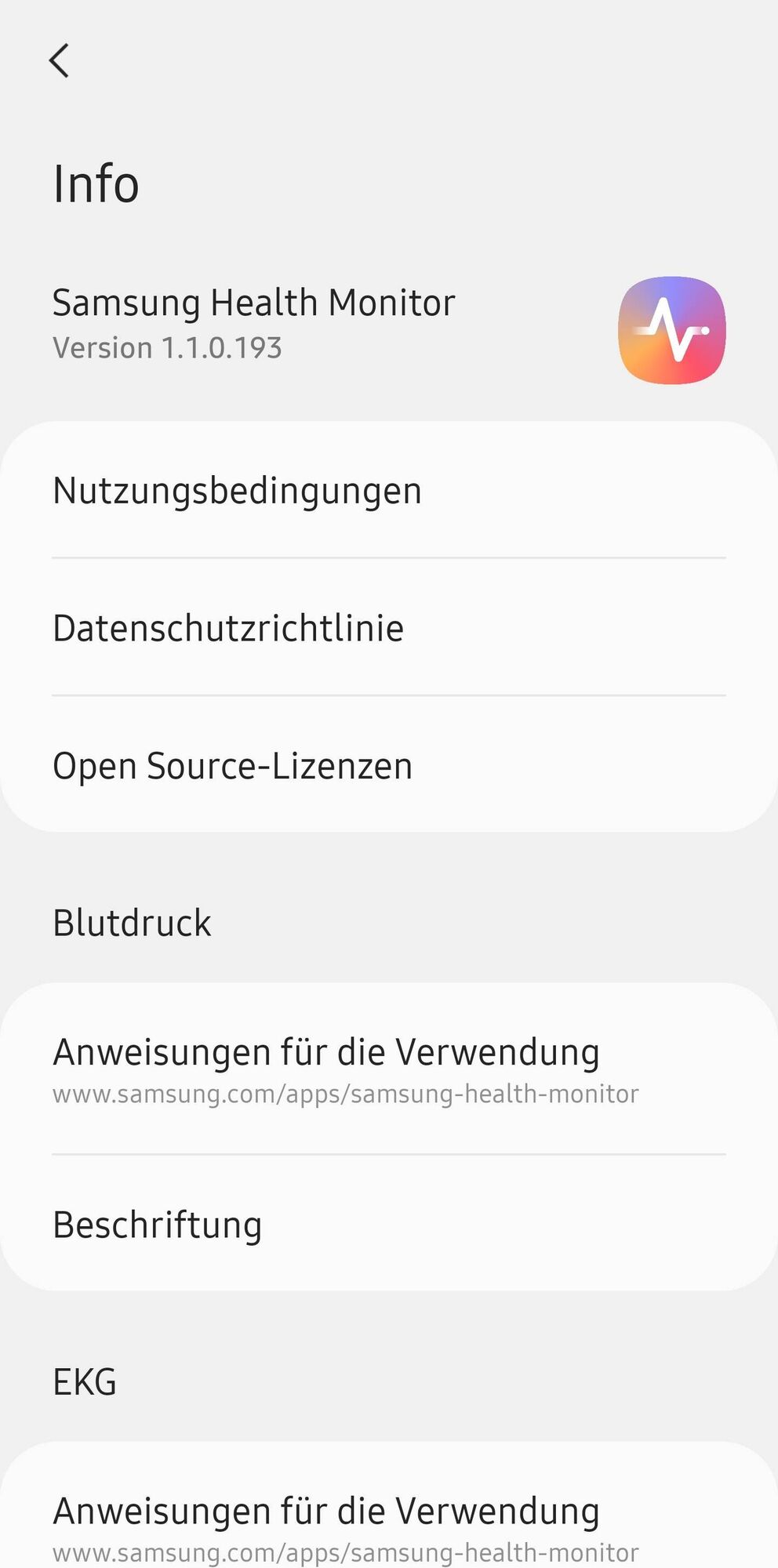Open Anweisungen für die Verwendung under Blutdruck
Screen dimensions: 778x1568
pyautogui.click(x=389, y=1069)
